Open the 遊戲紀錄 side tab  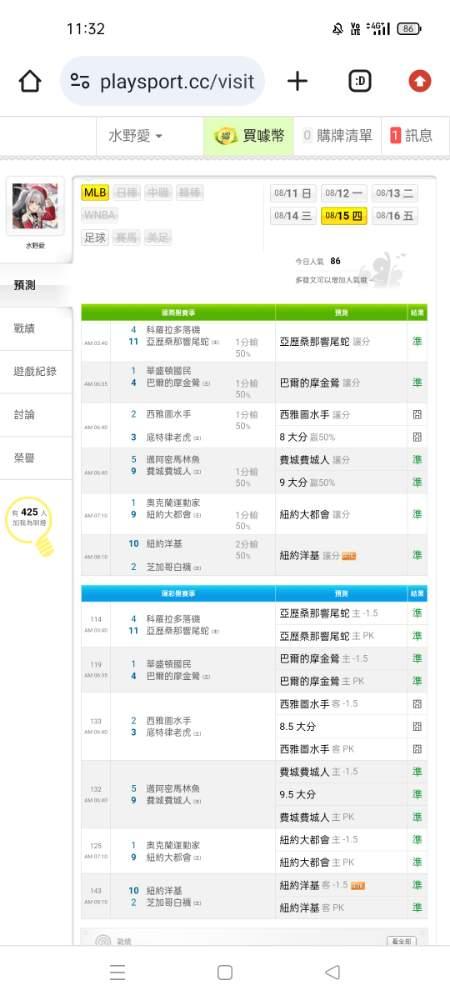point(36,372)
